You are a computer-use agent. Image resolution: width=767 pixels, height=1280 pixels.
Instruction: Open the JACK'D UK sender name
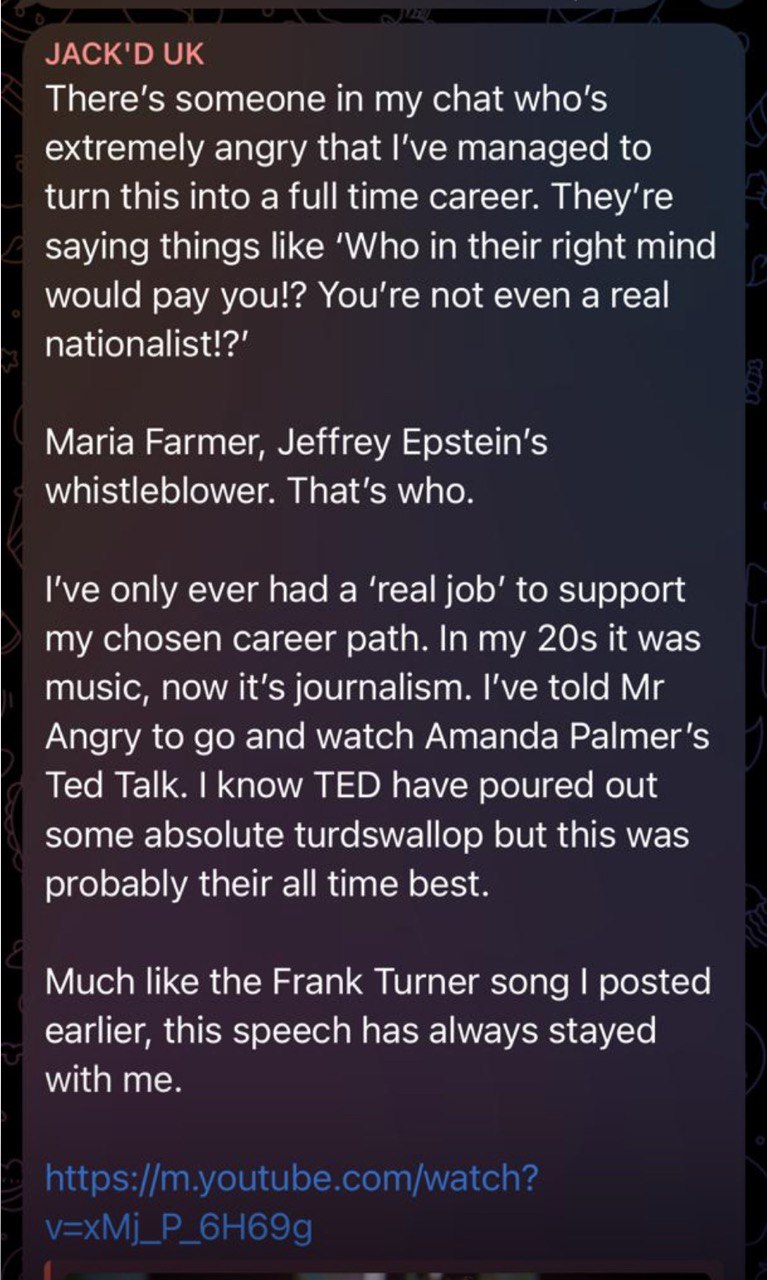tap(124, 55)
